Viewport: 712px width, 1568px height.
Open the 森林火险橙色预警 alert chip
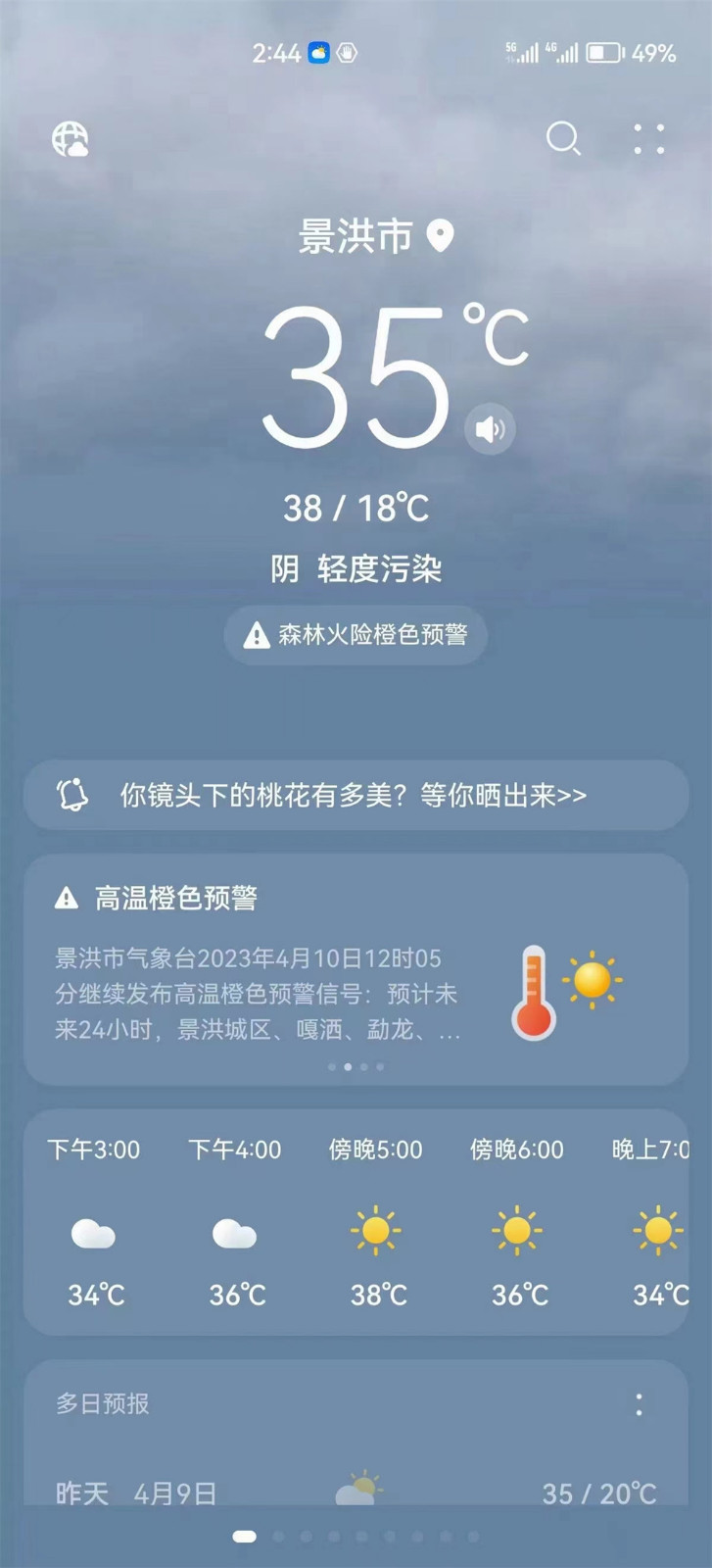click(x=356, y=635)
